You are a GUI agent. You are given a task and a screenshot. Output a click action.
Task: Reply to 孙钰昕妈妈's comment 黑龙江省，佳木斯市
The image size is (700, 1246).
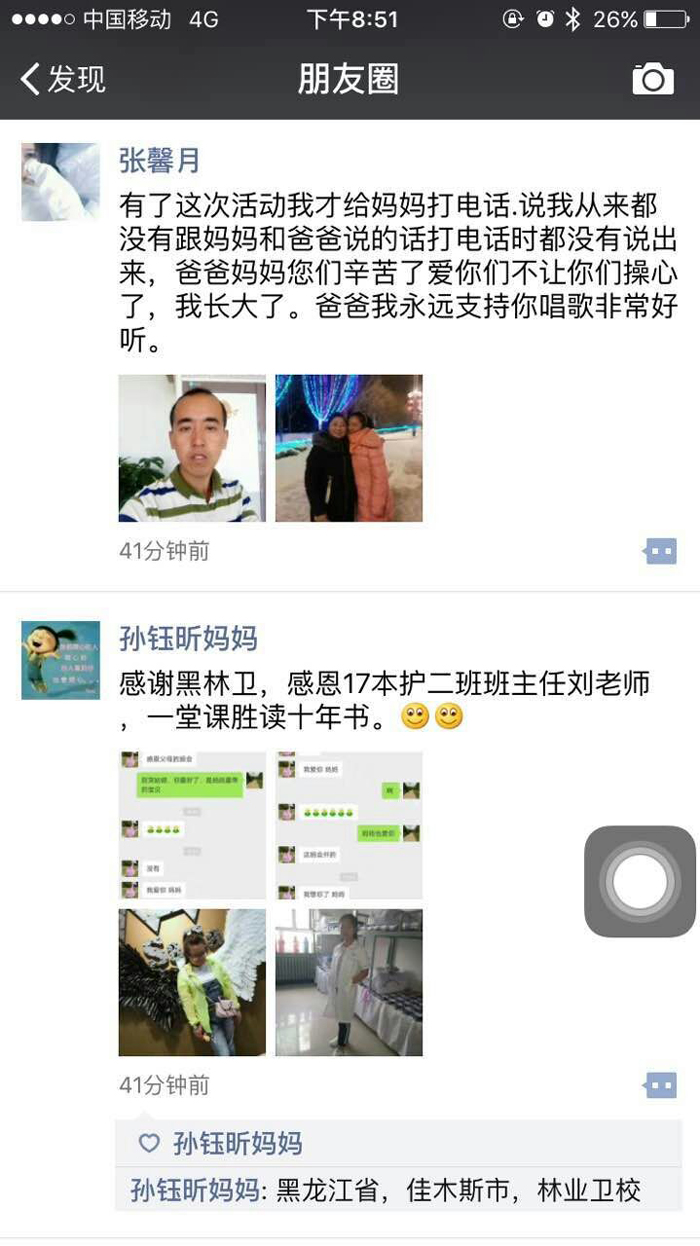(x=450, y=1191)
